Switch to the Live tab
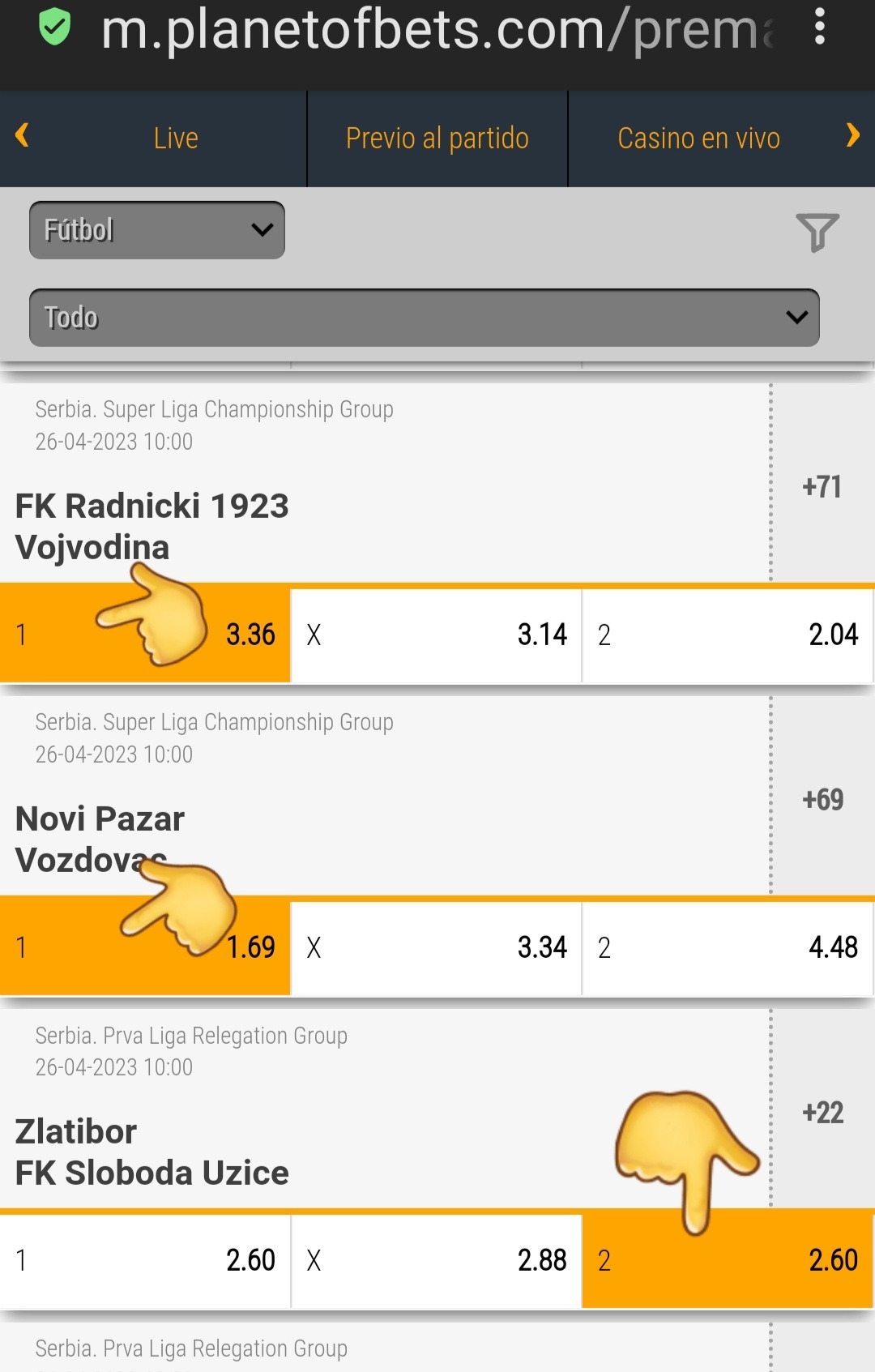 (x=176, y=139)
